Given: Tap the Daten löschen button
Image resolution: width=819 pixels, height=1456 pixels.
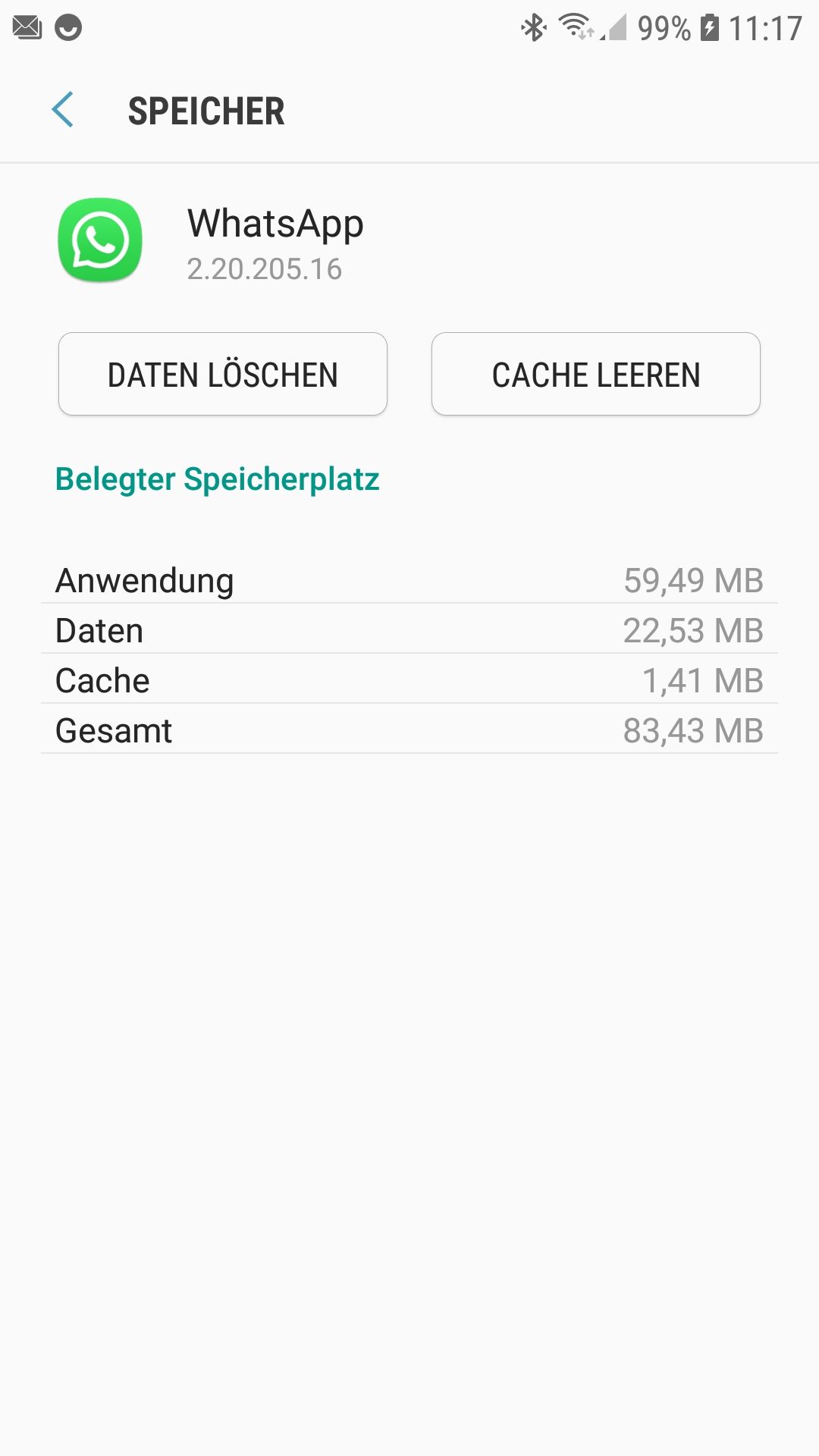Looking at the screenshot, I should click(x=223, y=374).
